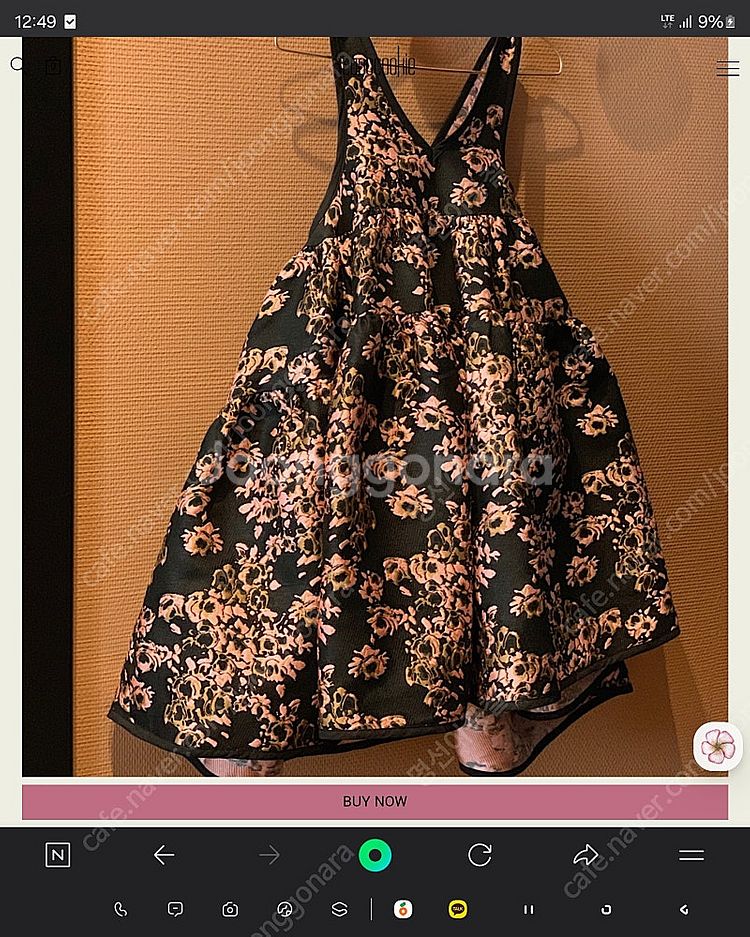Reload the current page
The image size is (750, 937).
click(480, 855)
